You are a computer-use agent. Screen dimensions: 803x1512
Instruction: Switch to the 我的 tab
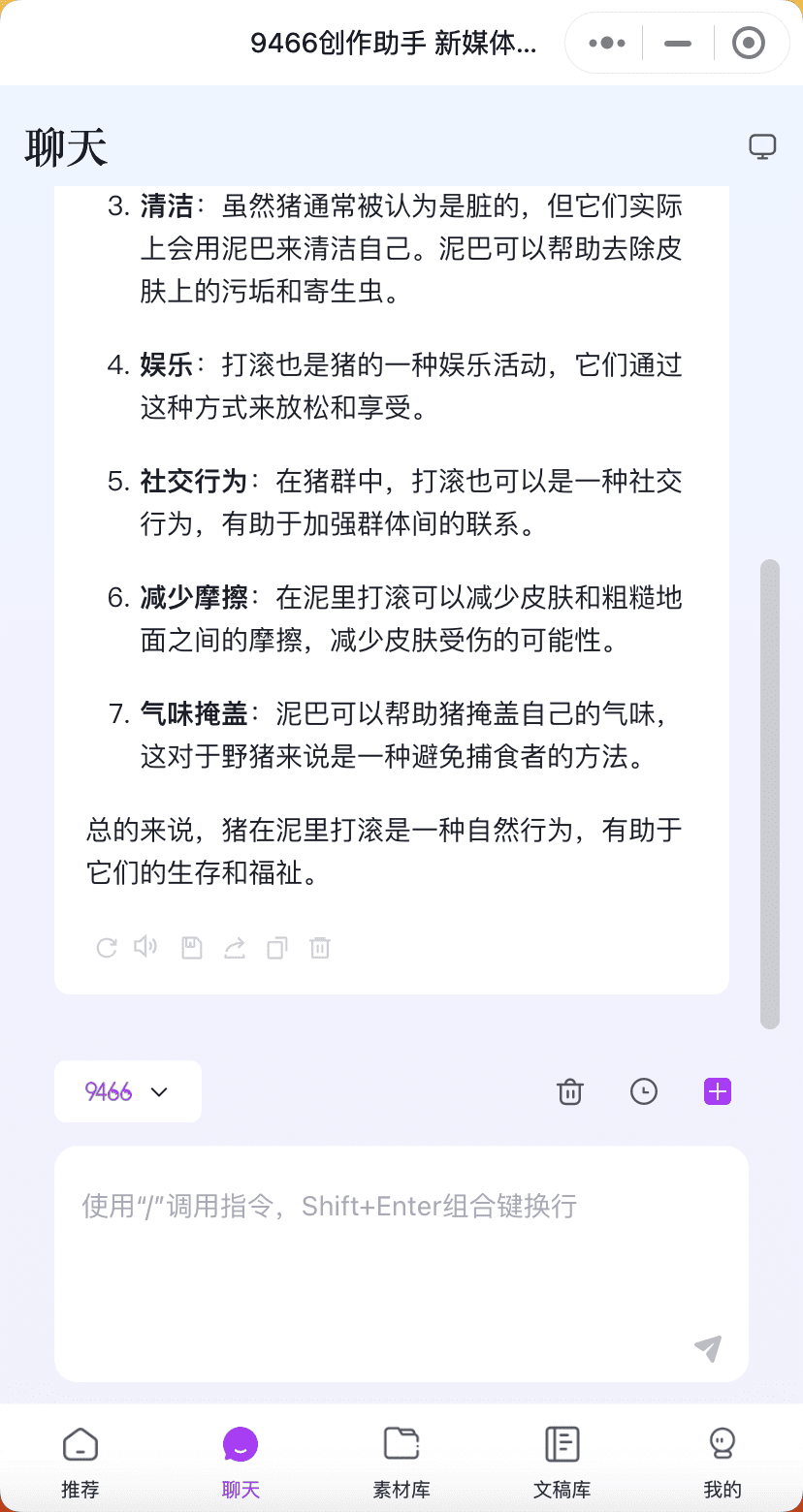click(x=723, y=1462)
